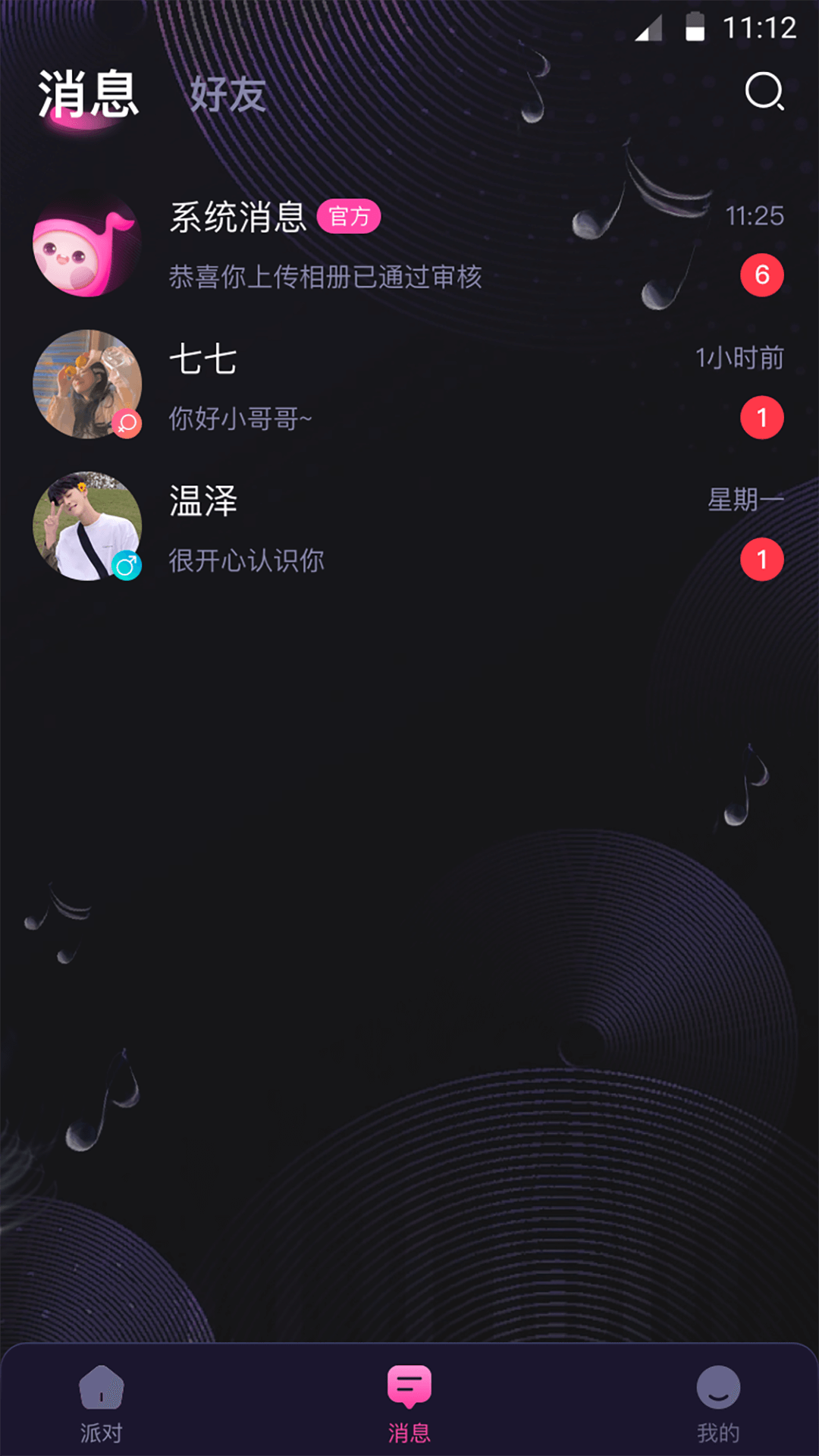The height and width of the screenshot is (1456, 819).
Task: Open the chat with 温泽
Action: (409, 529)
